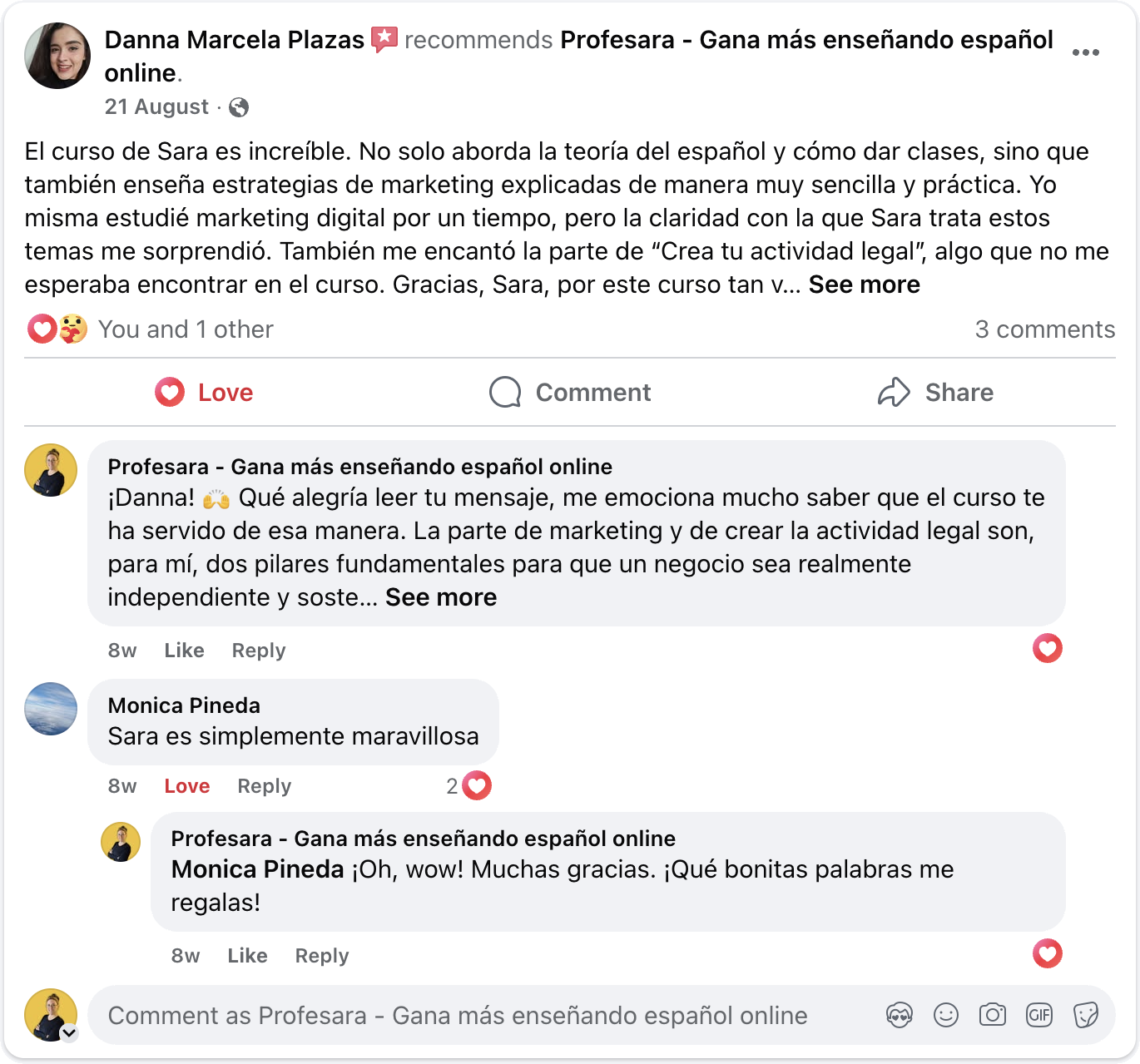The image size is (1140, 1064).
Task: Reply to Profesara's ¡Danna! comment
Action: point(258,651)
